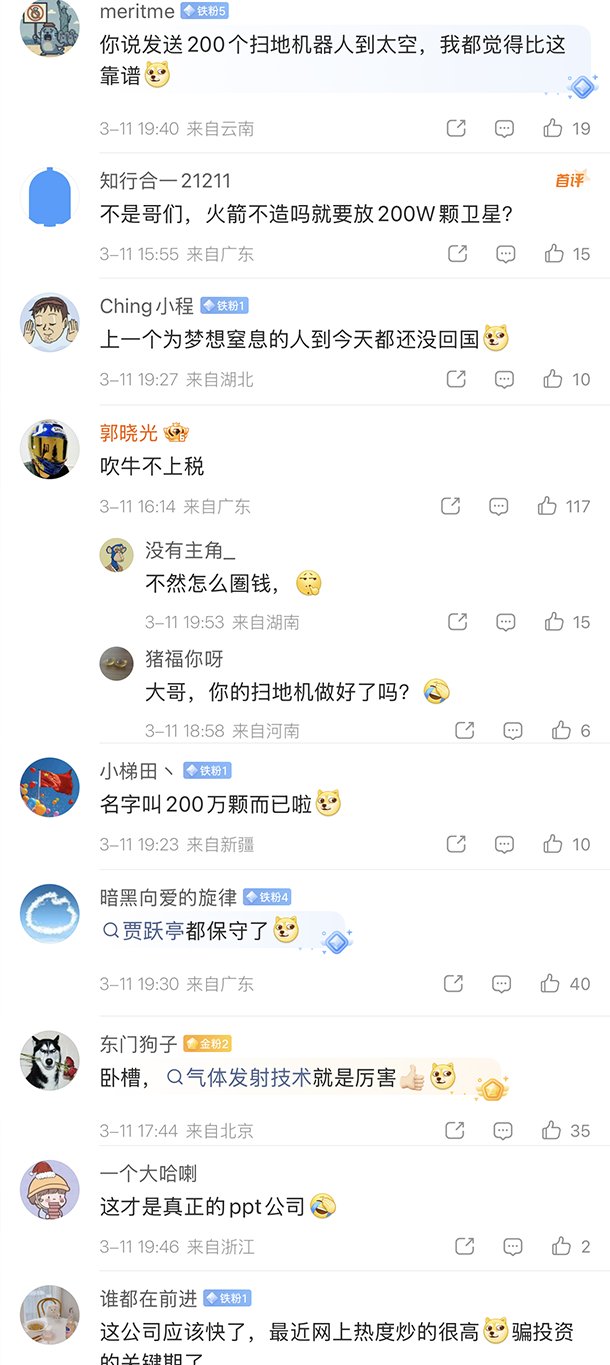Open 郭晓光's profile avatar
The height and width of the screenshot is (1365, 610).
tap(49, 449)
